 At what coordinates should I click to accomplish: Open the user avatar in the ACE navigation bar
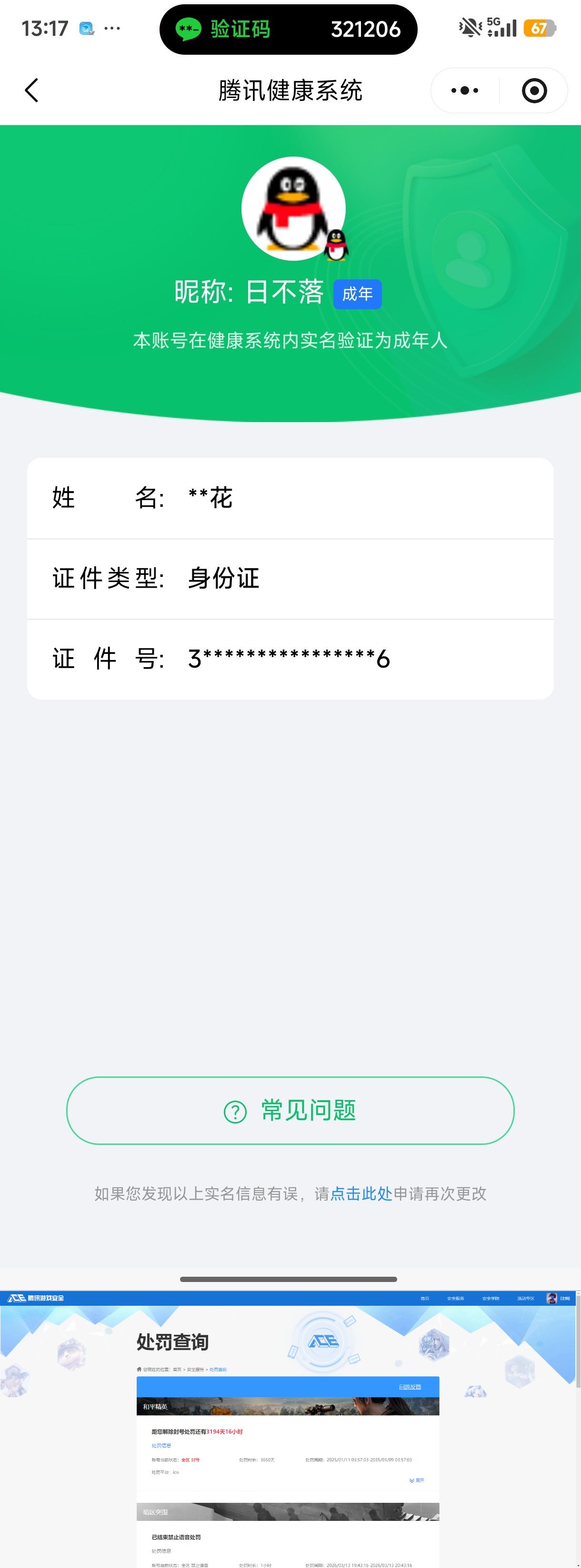coord(551,1297)
